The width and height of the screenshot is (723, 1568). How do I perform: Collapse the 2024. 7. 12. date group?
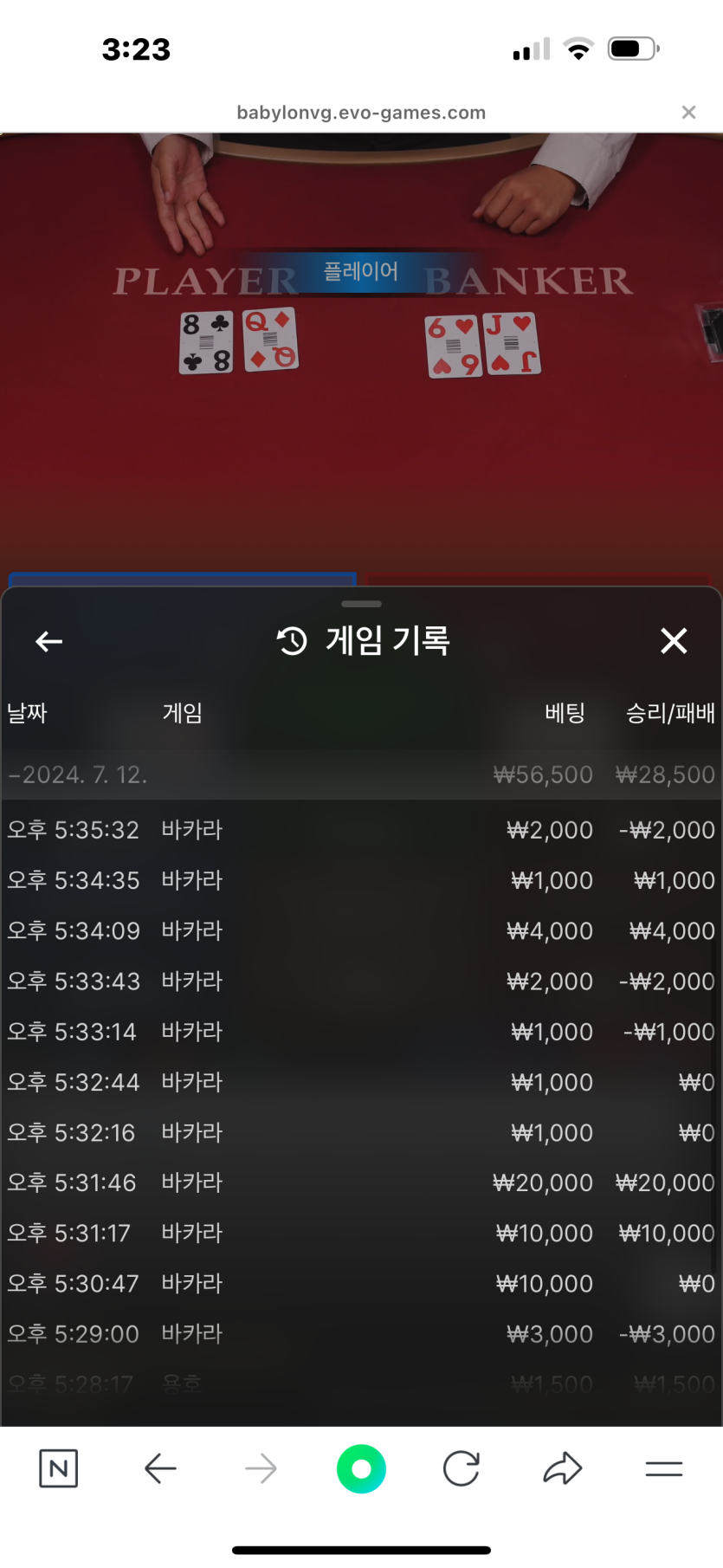[x=78, y=774]
